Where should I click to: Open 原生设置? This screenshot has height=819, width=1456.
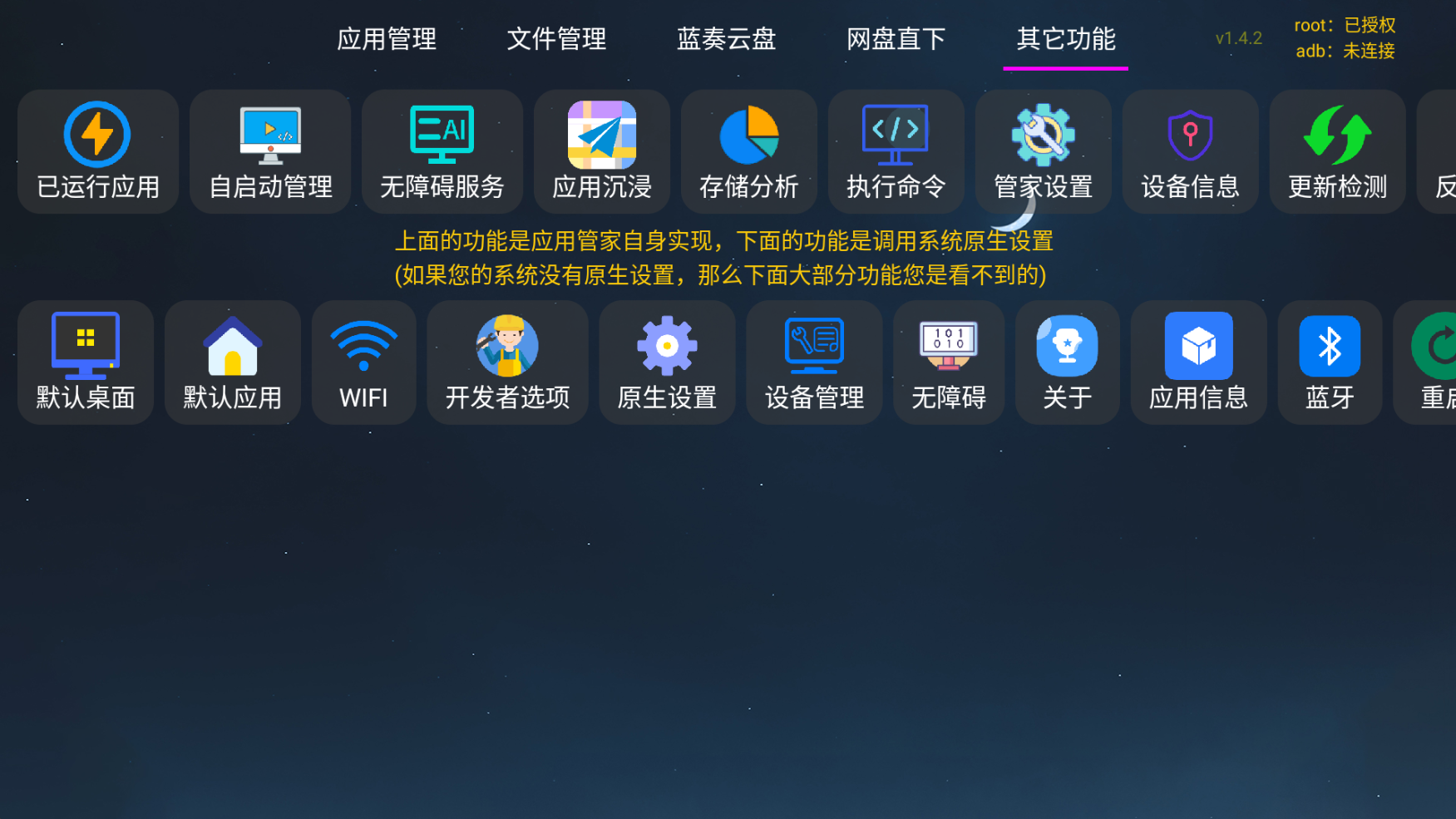pyautogui.click(x=667, y=363)
